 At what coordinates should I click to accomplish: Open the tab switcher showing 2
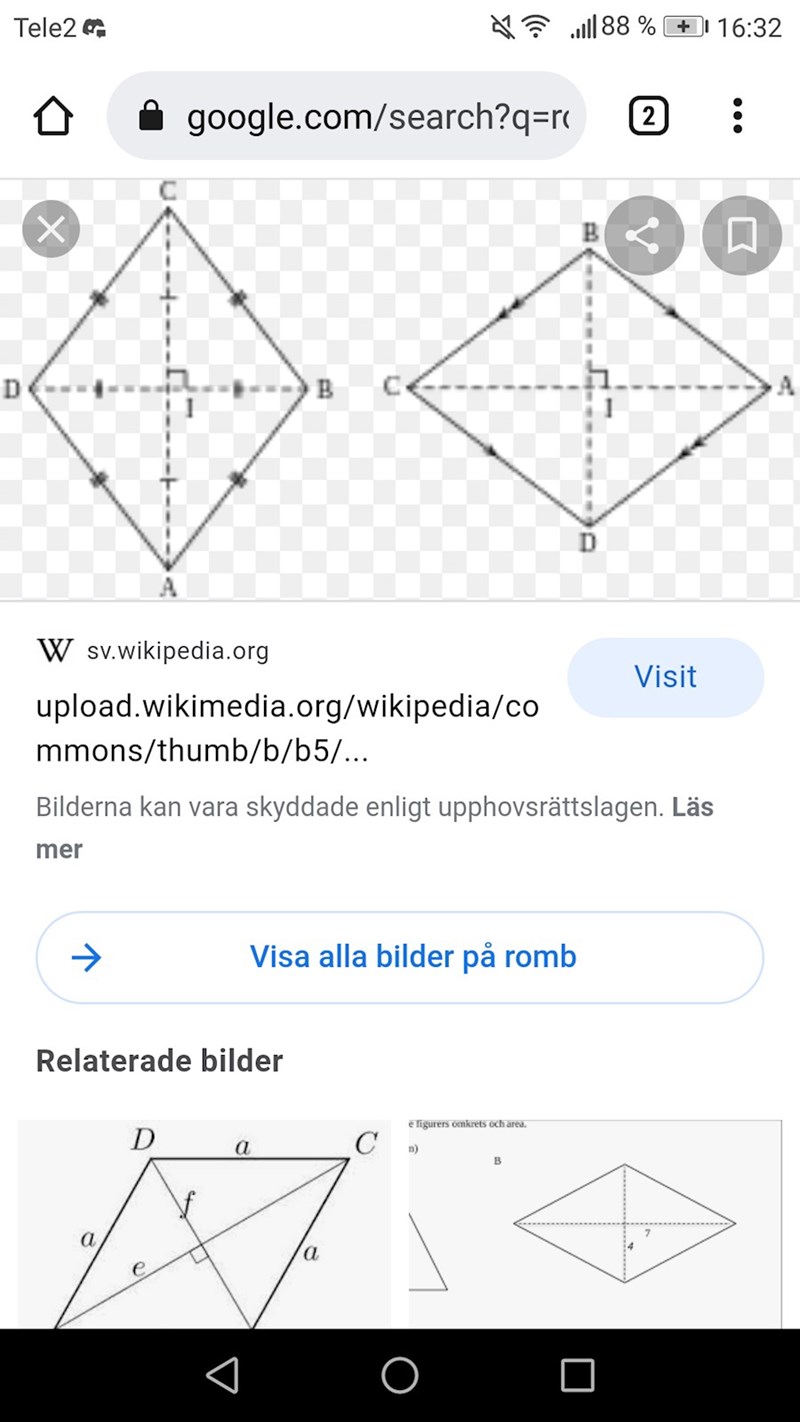(648, 117)
